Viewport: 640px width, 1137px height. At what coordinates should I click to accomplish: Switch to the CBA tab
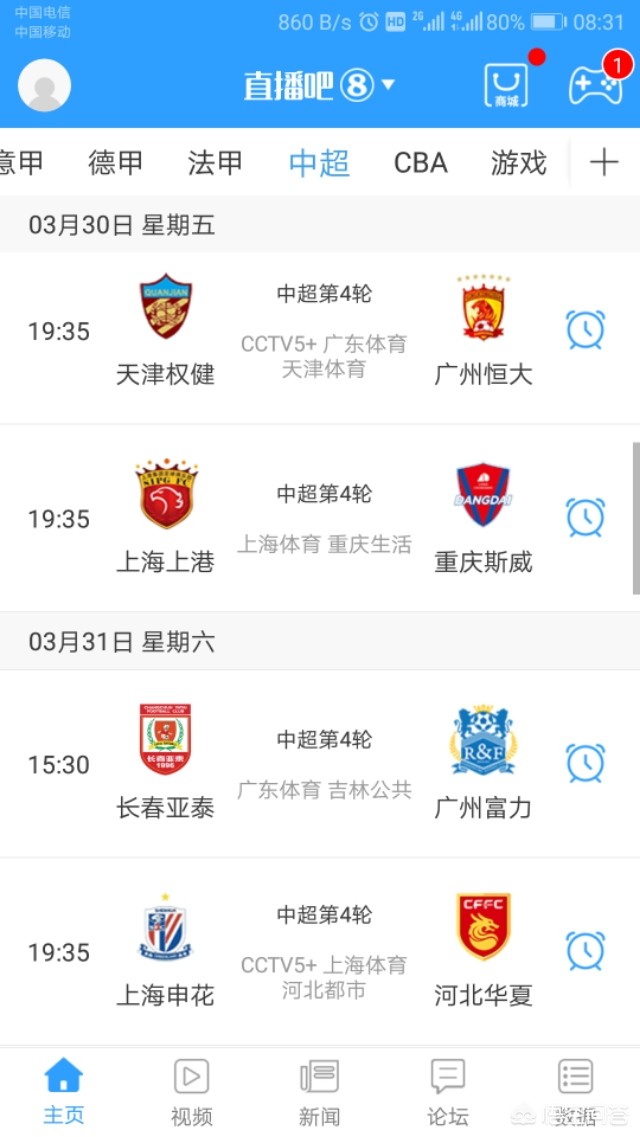point(420,163)
